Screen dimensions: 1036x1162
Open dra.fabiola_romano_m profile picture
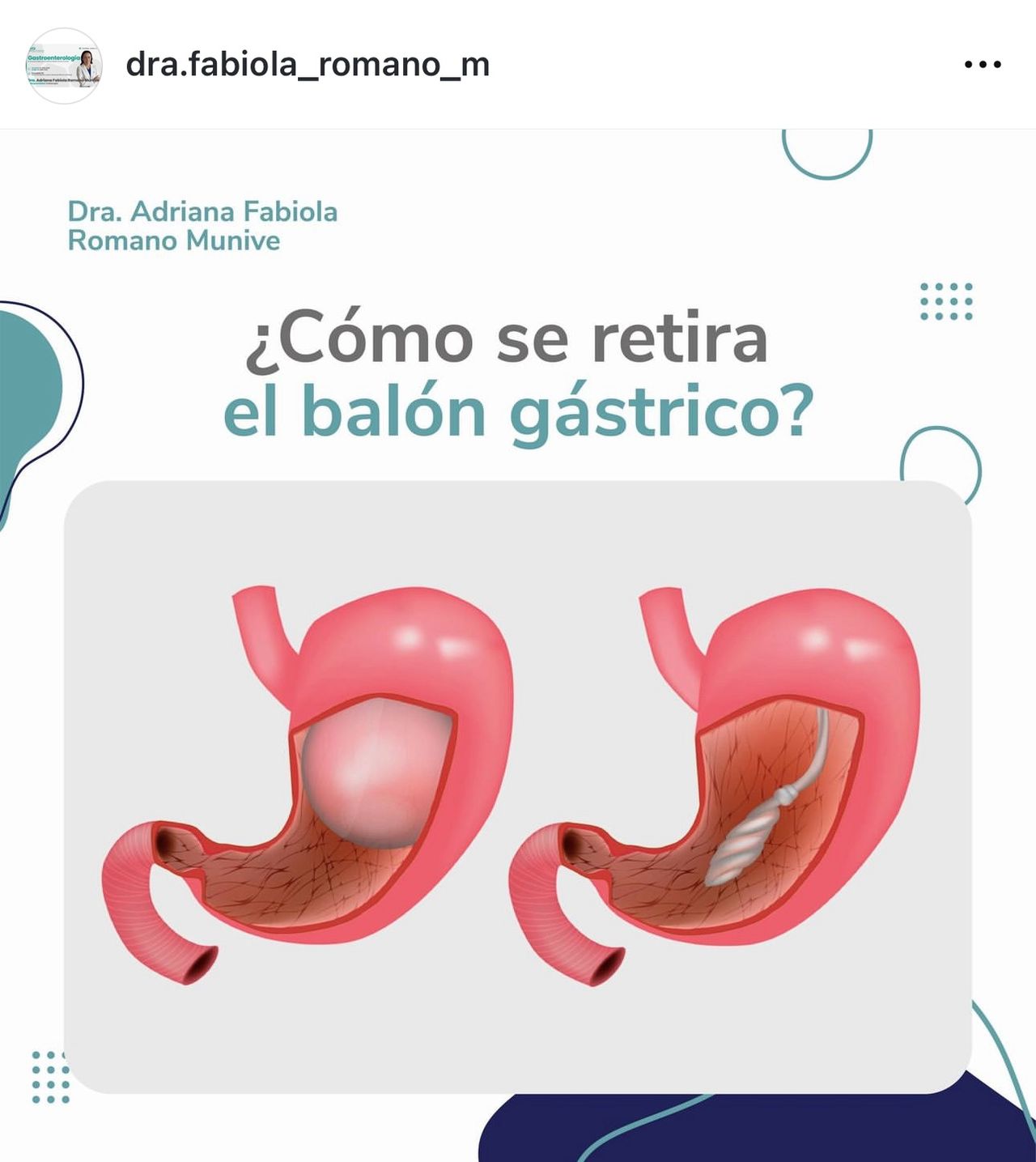(x=64, y=66)
